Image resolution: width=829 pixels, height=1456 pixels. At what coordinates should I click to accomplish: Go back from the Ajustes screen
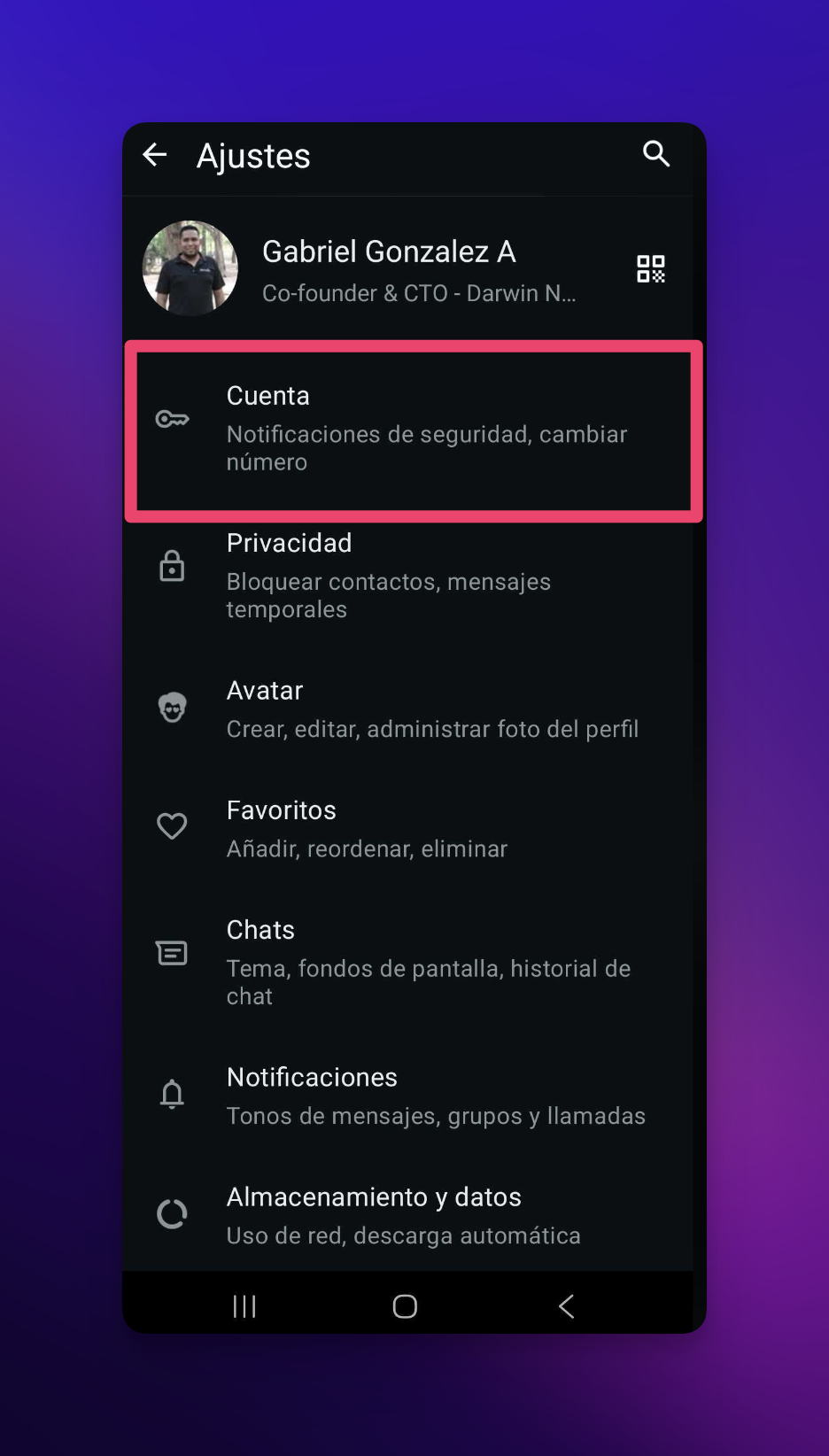(155, 155)
